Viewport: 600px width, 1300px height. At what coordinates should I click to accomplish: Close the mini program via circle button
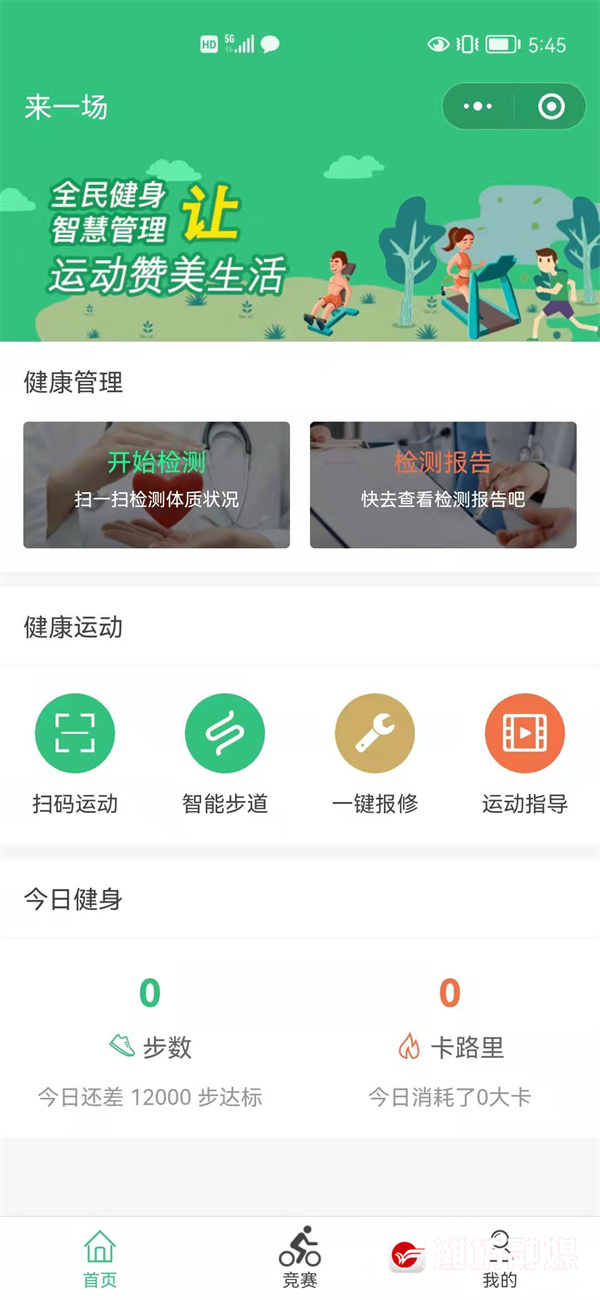pos(551,107)
